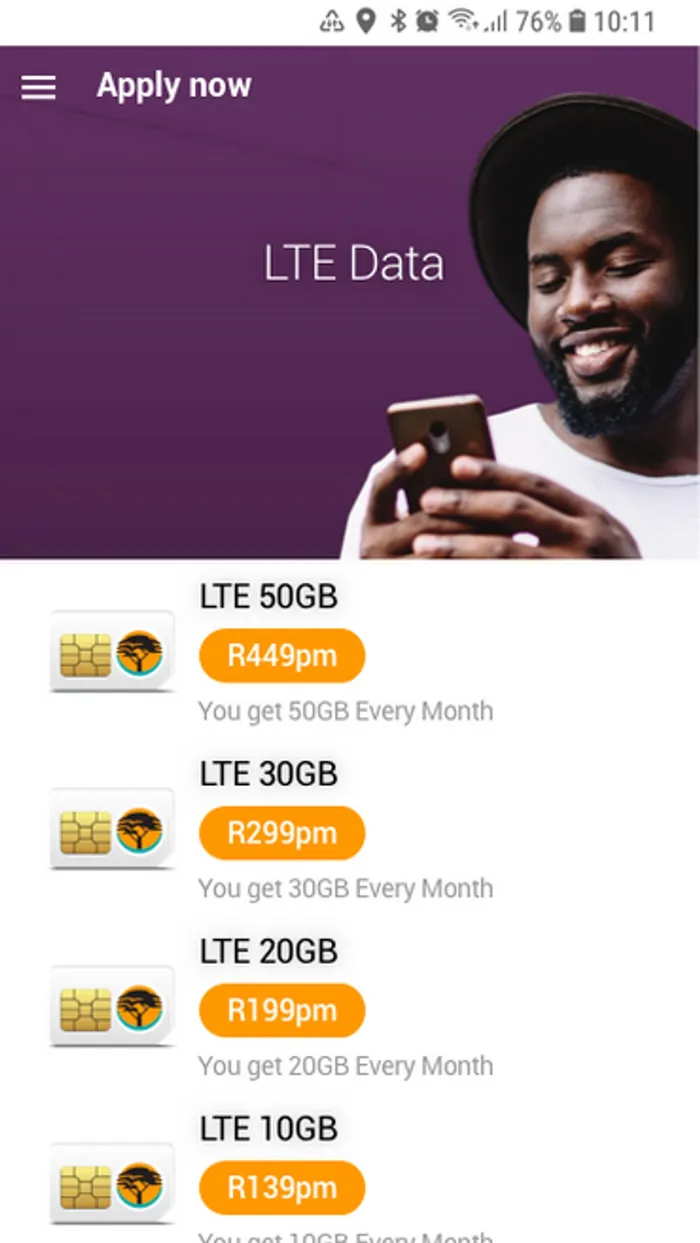This screenshot has width=700, height=1243.
Task: Tap the R299pm price button
Action: (x=282, y=833)
